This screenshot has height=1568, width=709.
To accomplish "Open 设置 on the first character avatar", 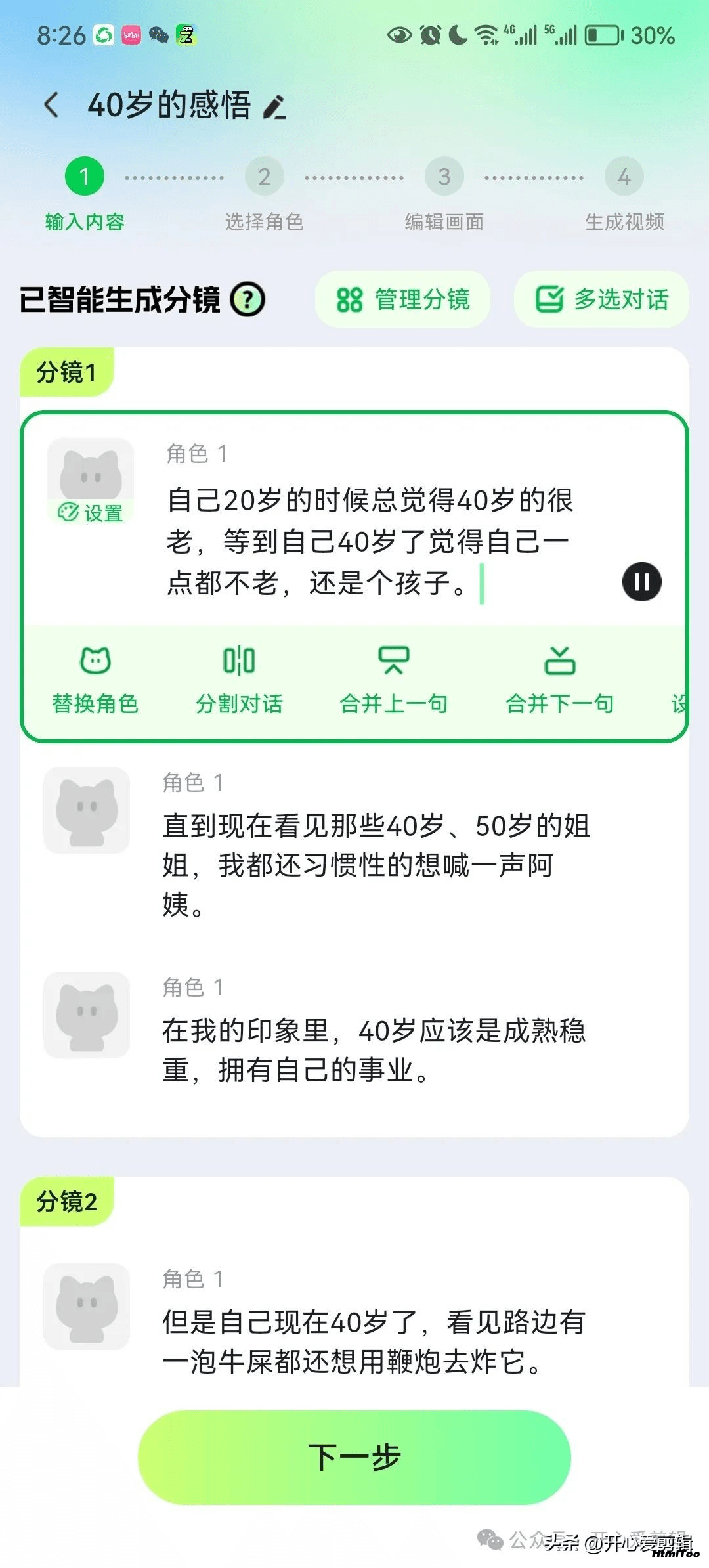I will coord(91,512).
